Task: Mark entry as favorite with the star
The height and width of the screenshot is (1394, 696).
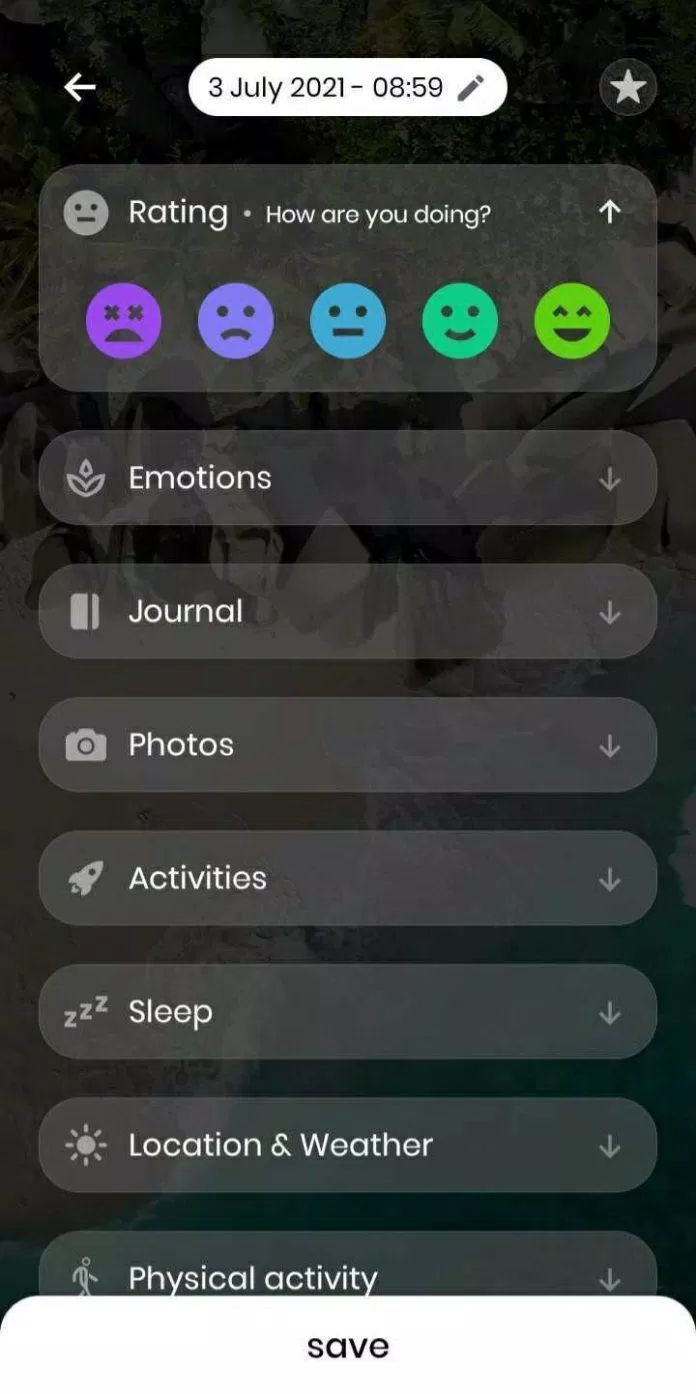Action: coord(627,88)
